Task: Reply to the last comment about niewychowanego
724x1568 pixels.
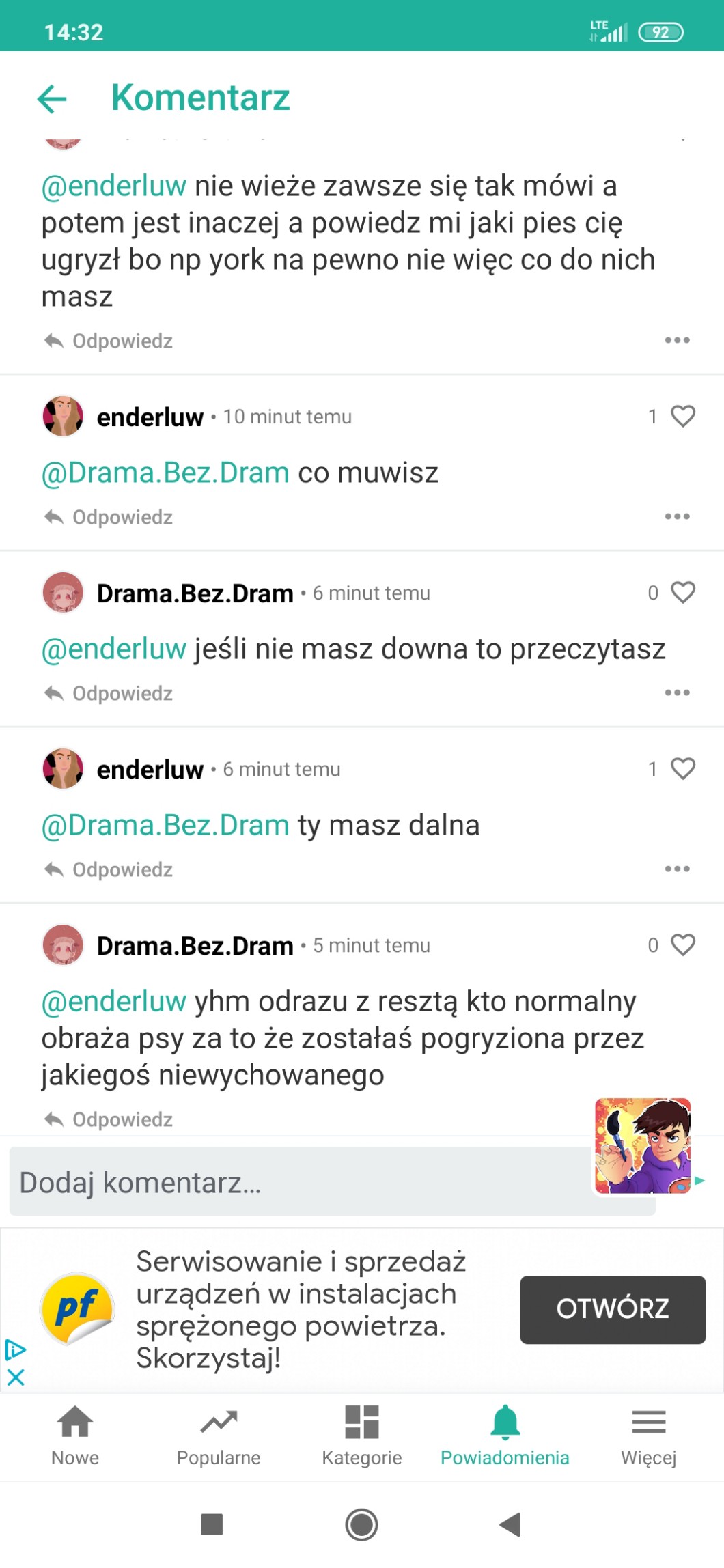Action: (x=109, y=1119)
